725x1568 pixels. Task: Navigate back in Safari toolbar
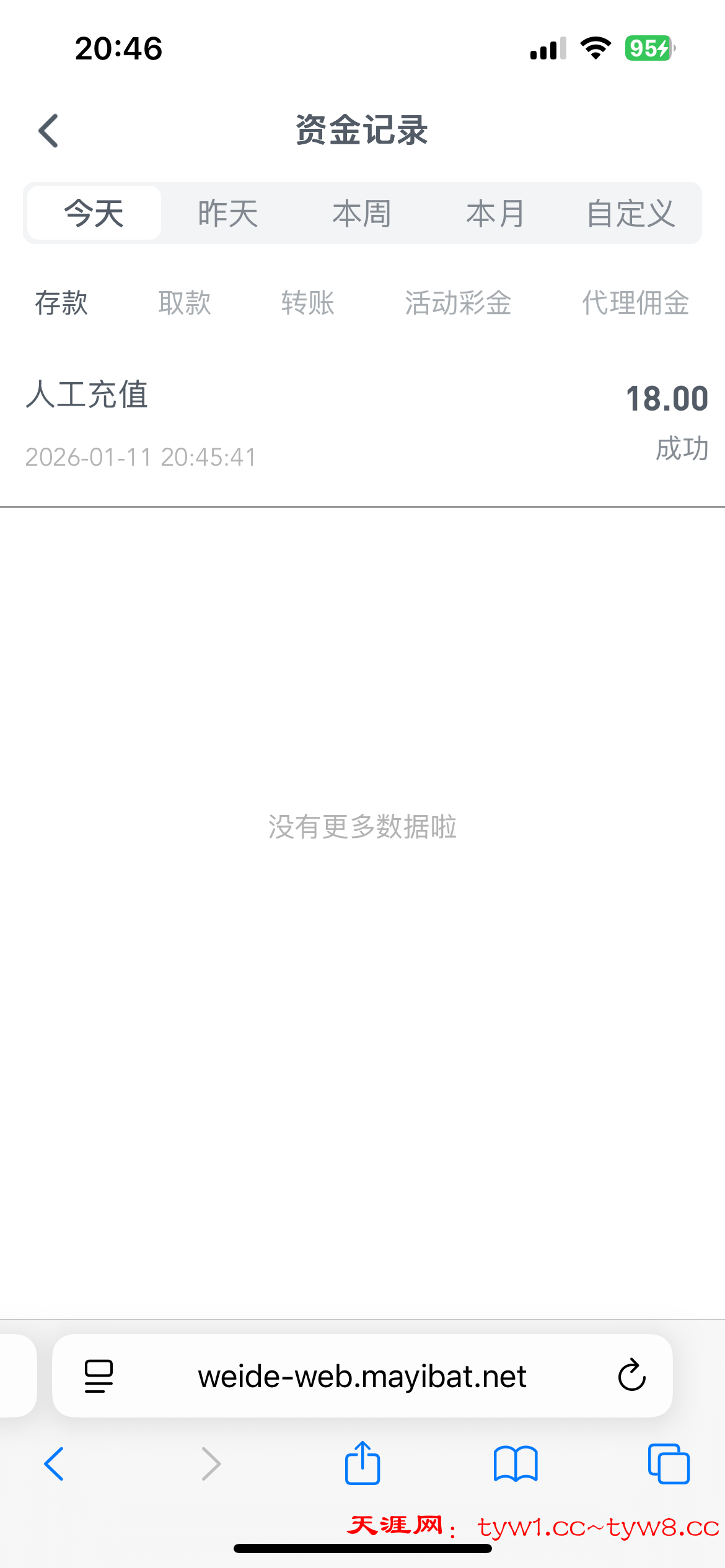[x=55, y=1464]
